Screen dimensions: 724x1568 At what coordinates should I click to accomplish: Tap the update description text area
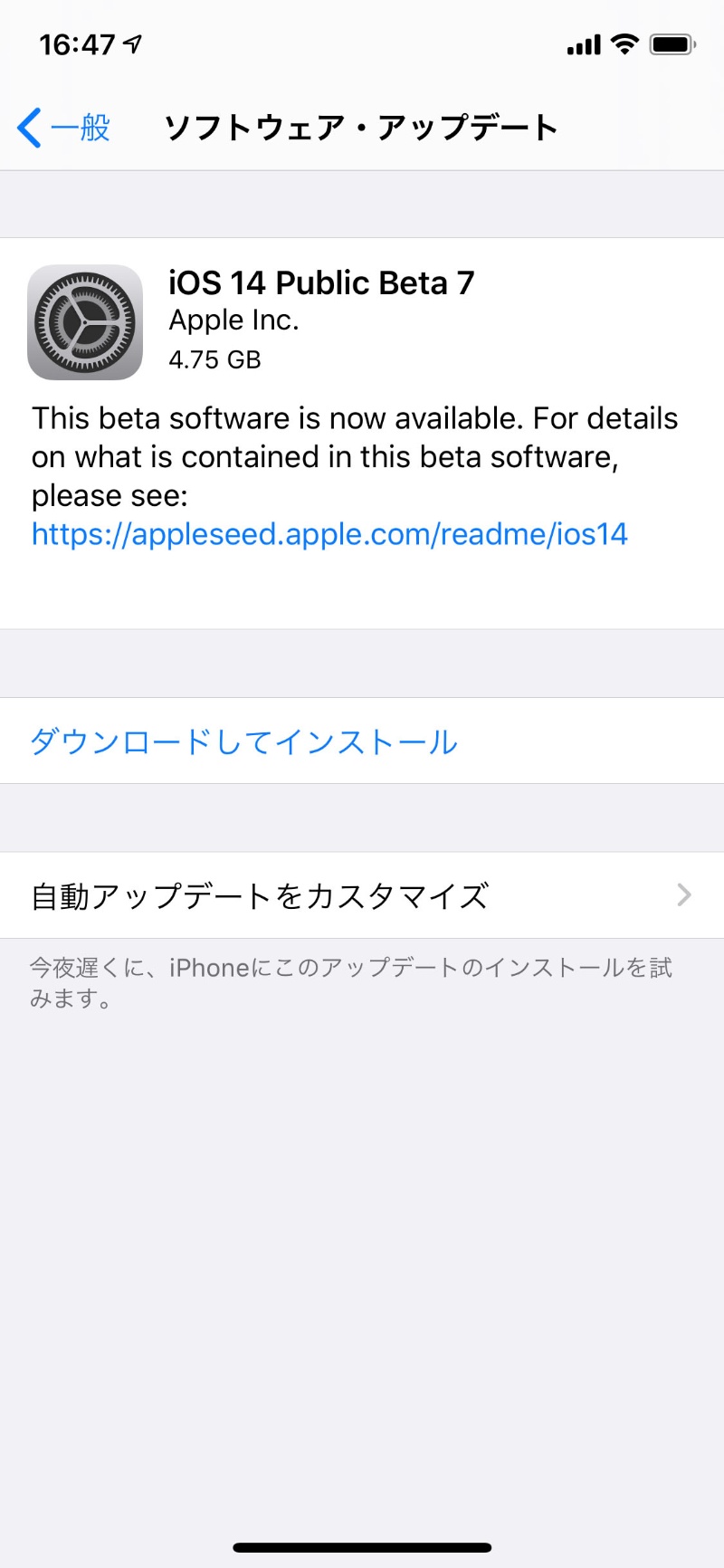[353, 457]
